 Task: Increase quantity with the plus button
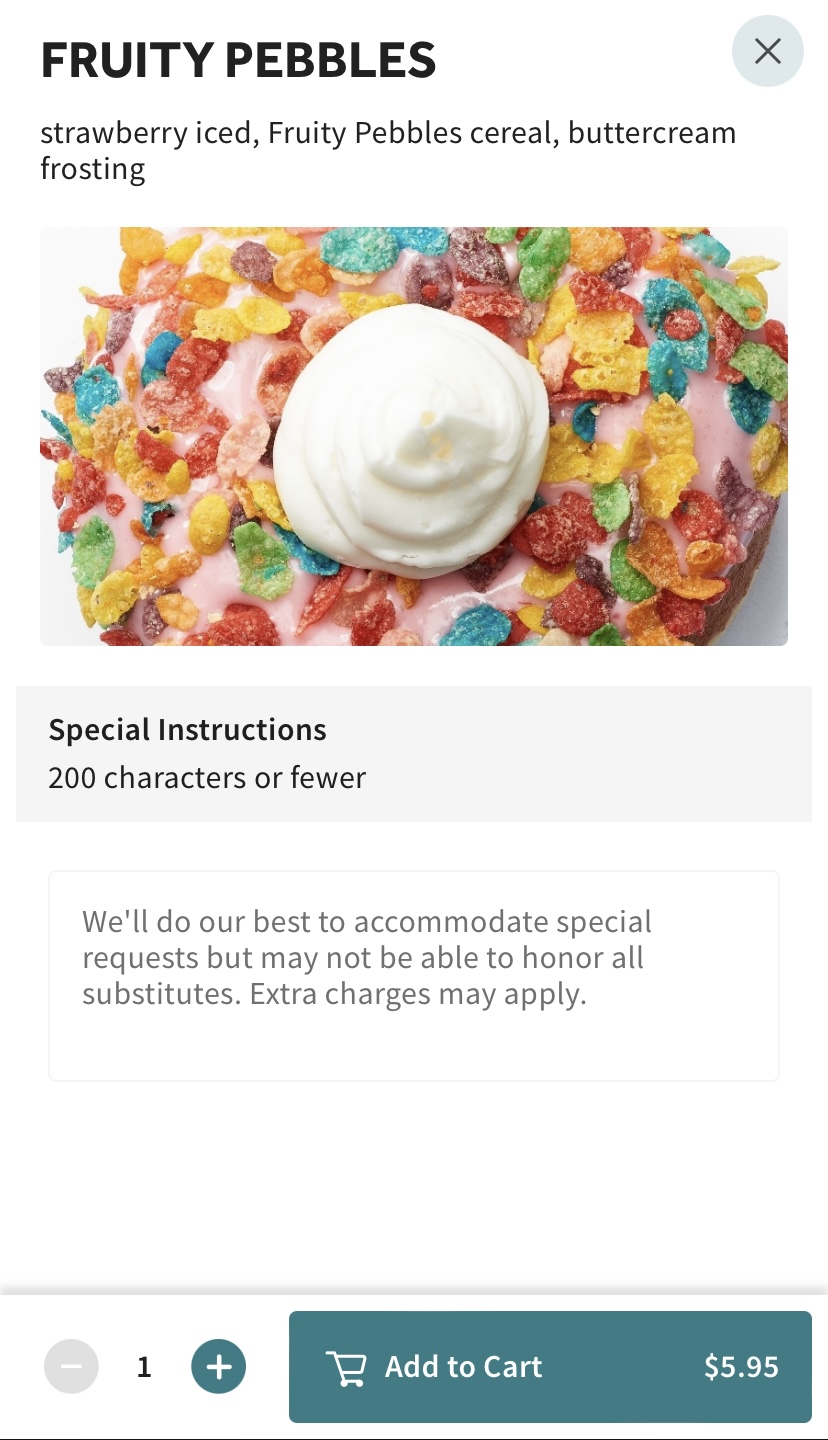pyautogui.click(x=218, y=1366)
